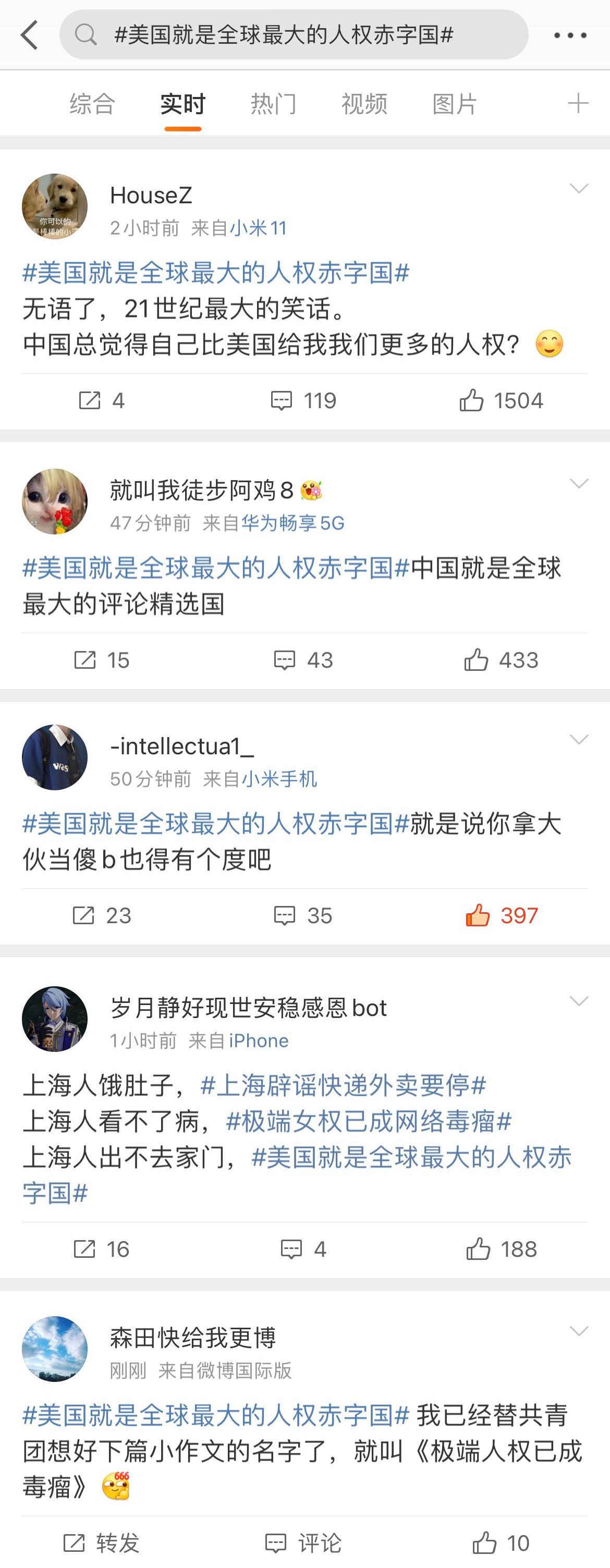Expand the chevron on HouseZ's post
The width and height of the screenshot is (610, 1568).
point(578,188)
